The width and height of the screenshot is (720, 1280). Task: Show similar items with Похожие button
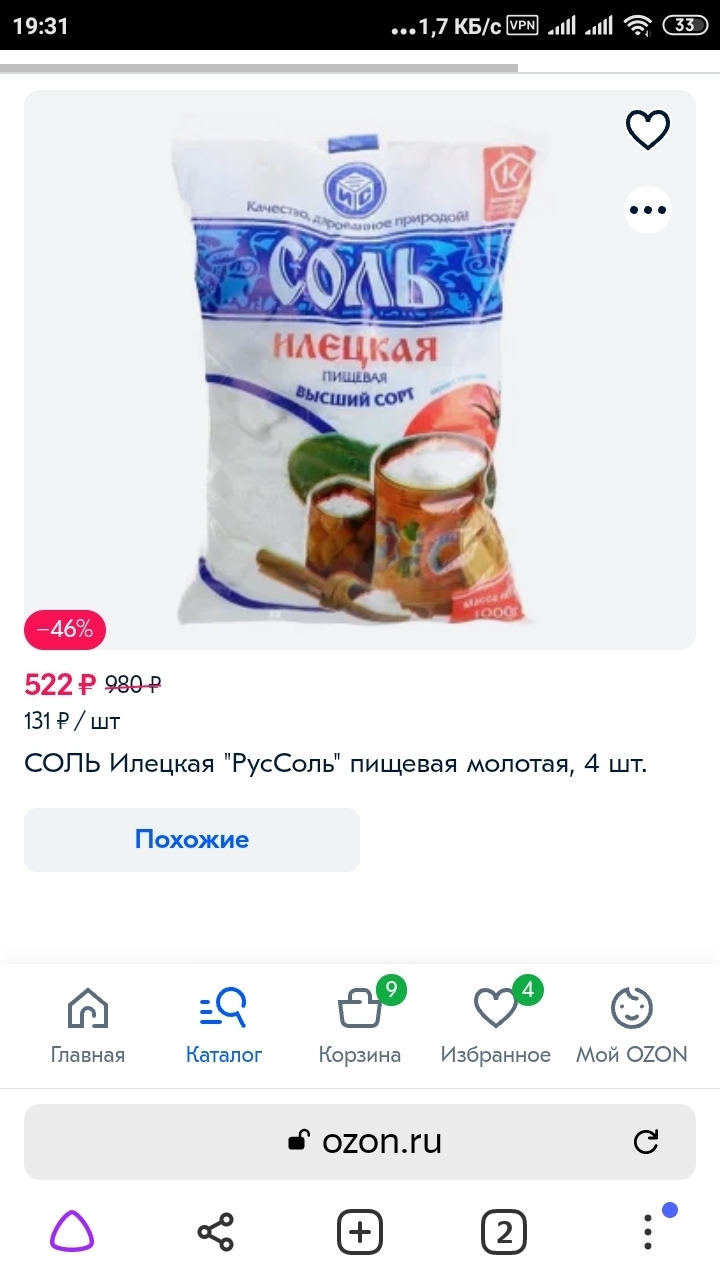[192, 839]
